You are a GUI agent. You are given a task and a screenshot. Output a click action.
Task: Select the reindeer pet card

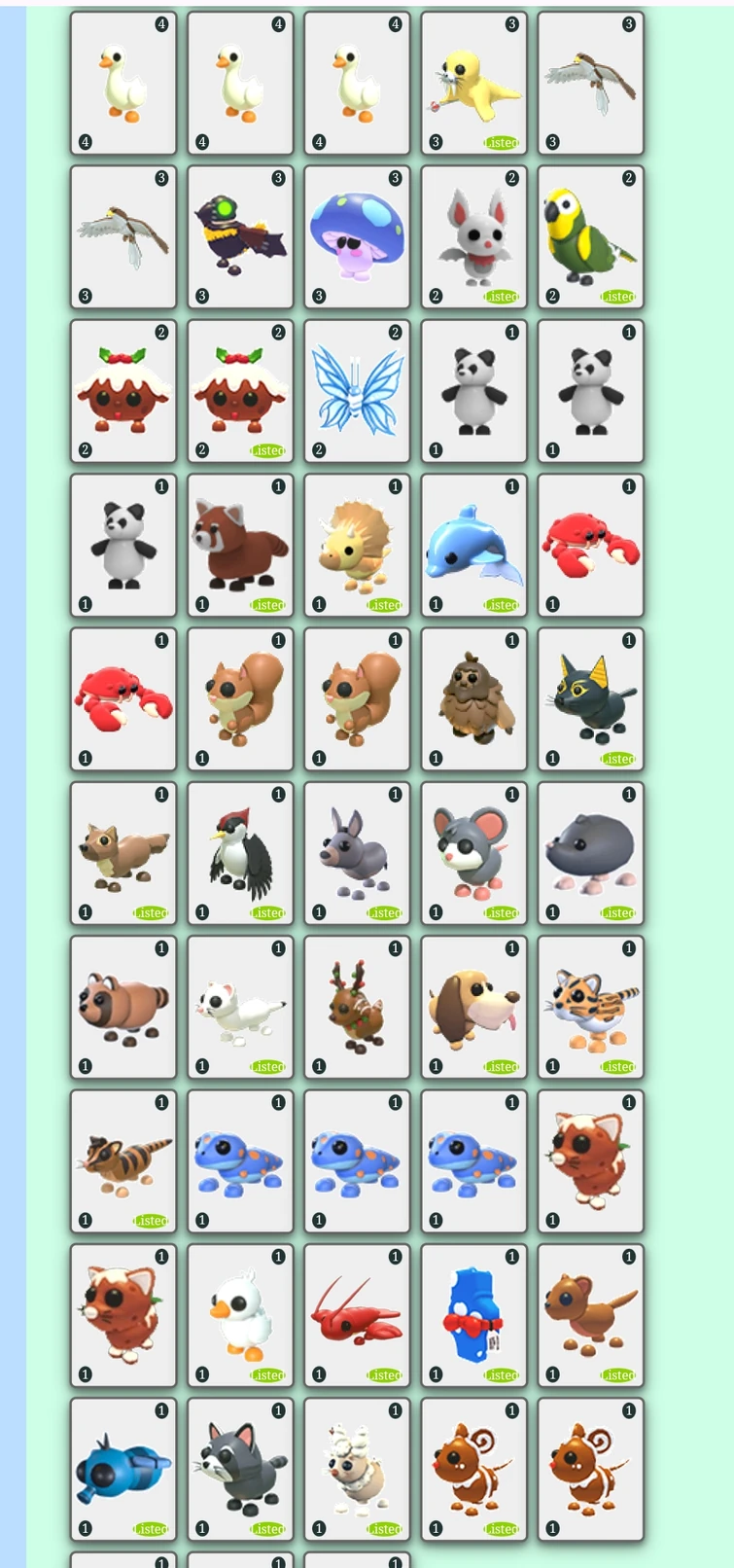(x=357, y=1007)
